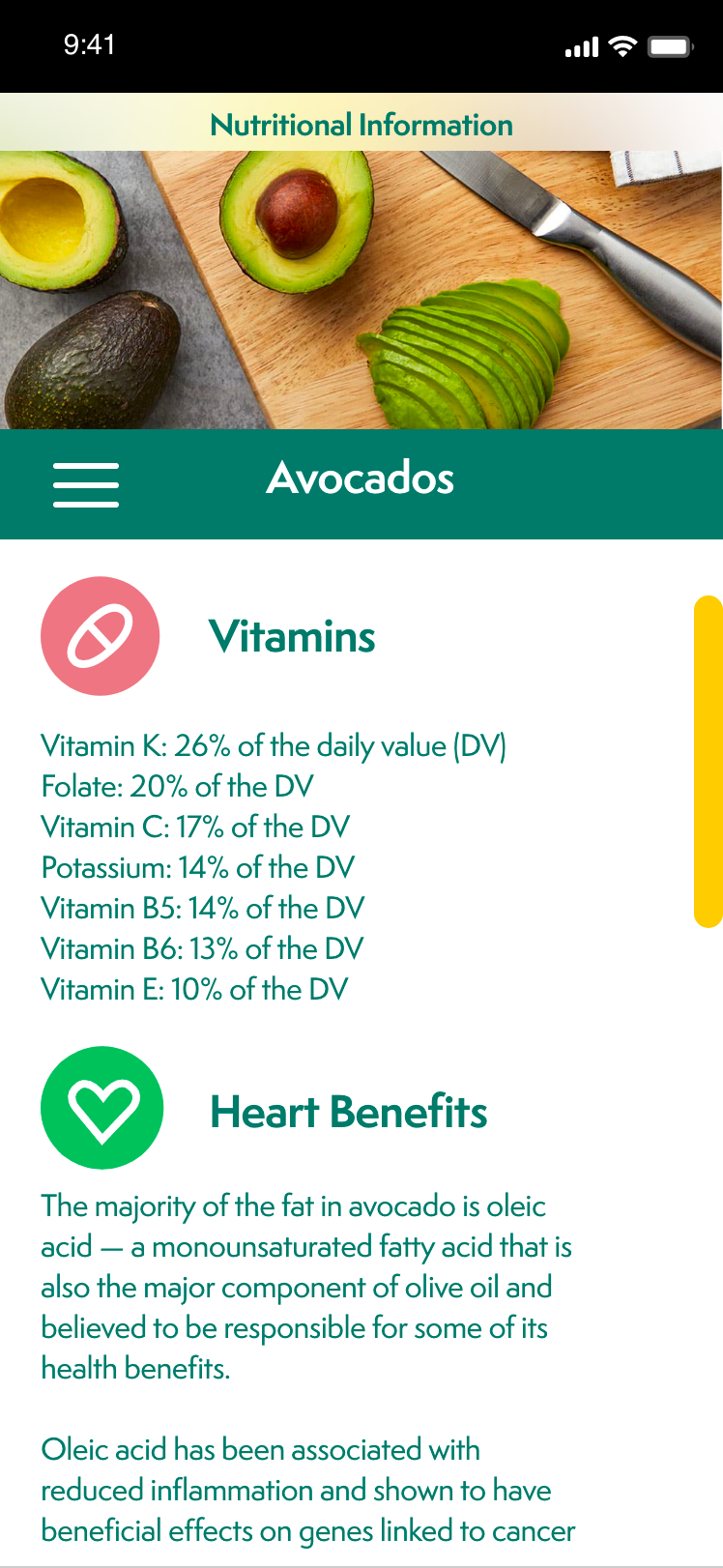Tap the yellow scrollbar handle

(708, 762)
